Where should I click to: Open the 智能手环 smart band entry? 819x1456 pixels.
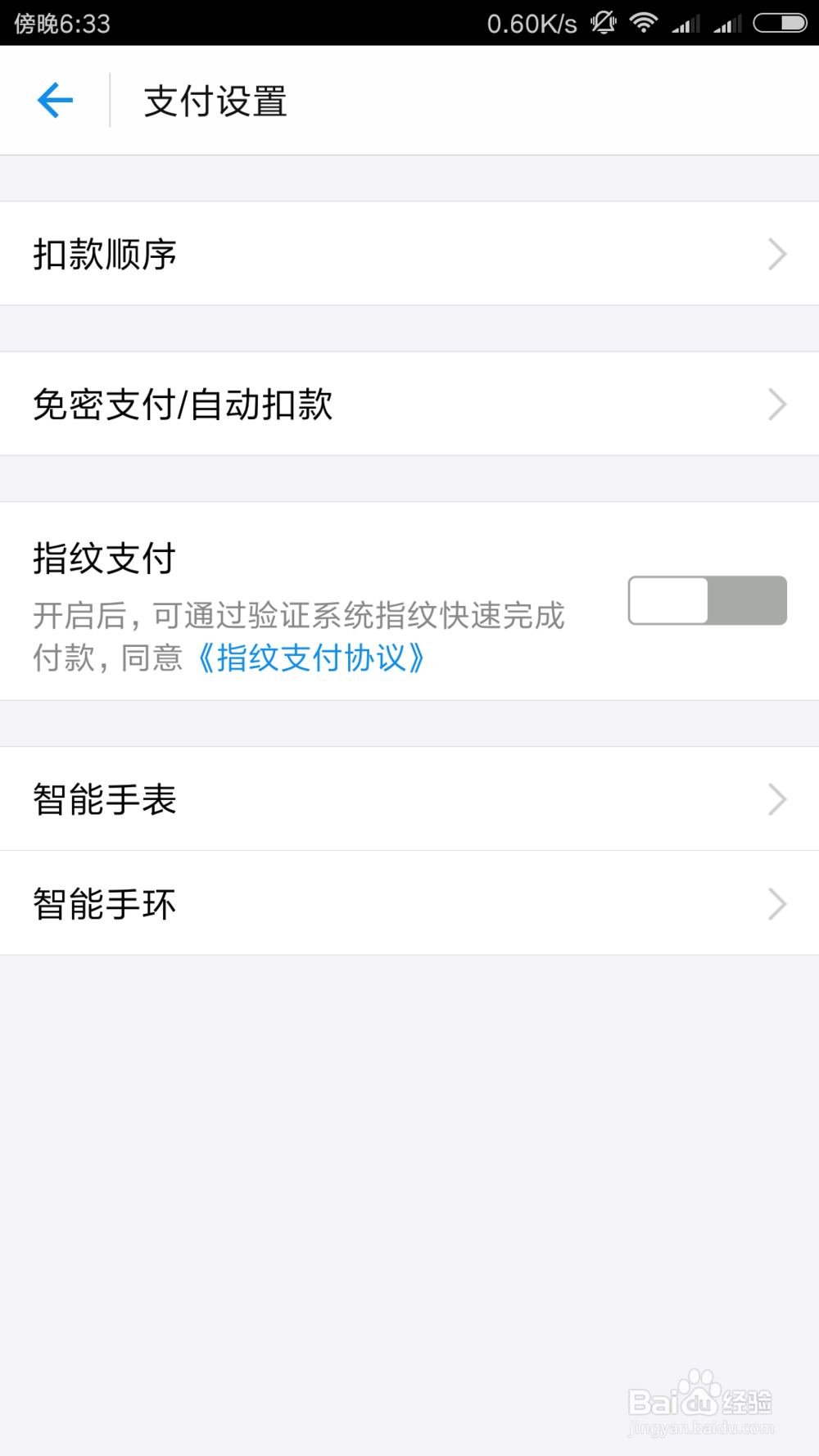click(x=409, y=903)
